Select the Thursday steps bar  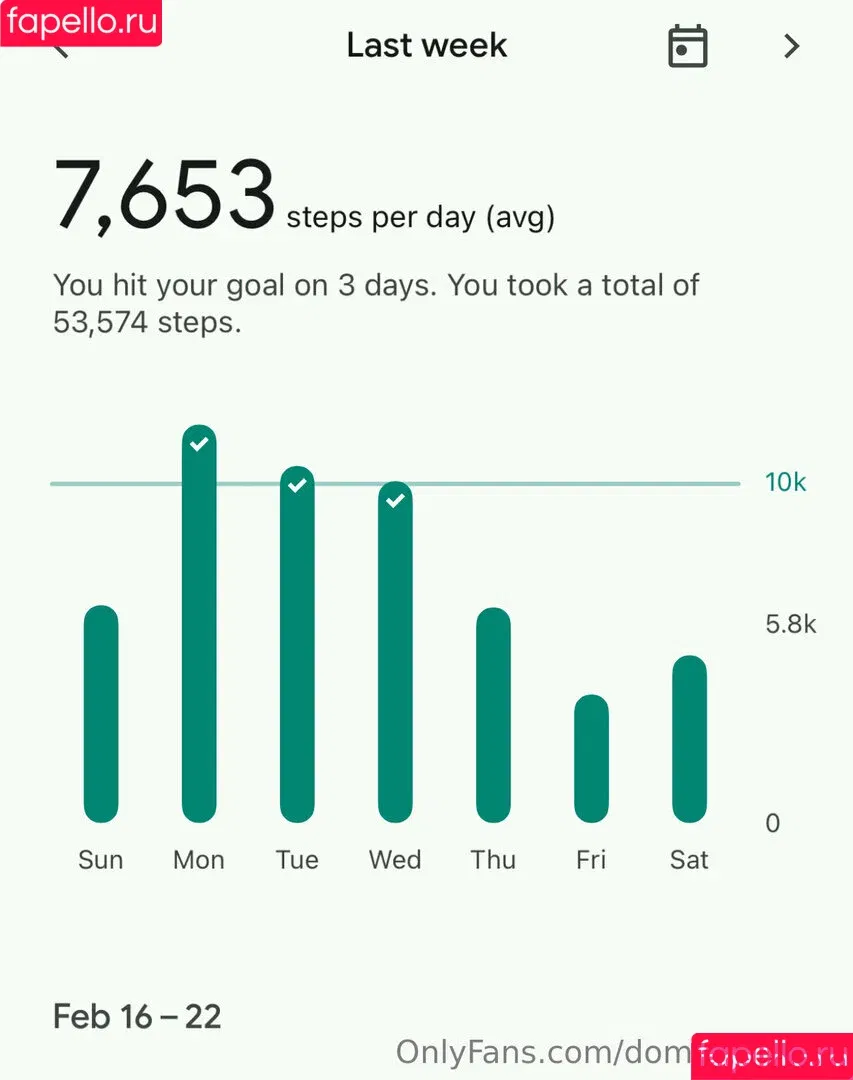(493, 715)
